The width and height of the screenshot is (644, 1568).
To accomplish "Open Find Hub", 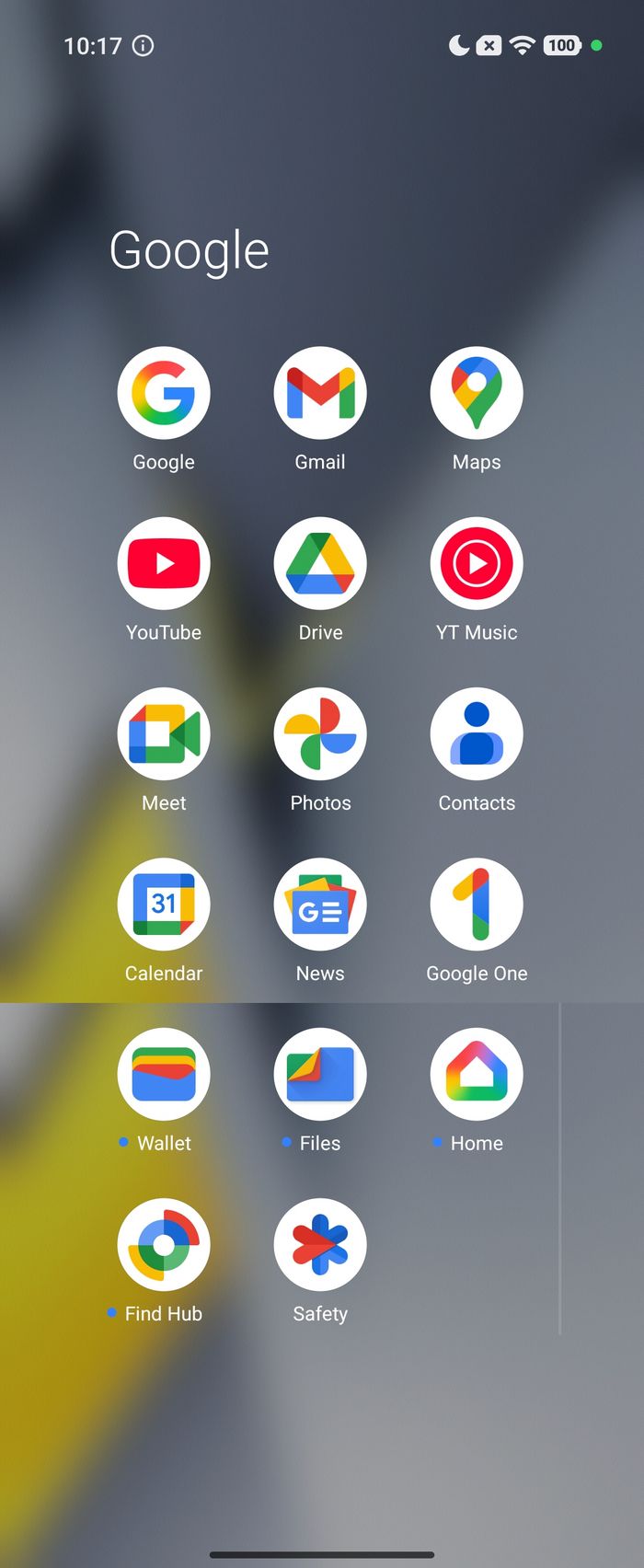I will [164, 1244].
